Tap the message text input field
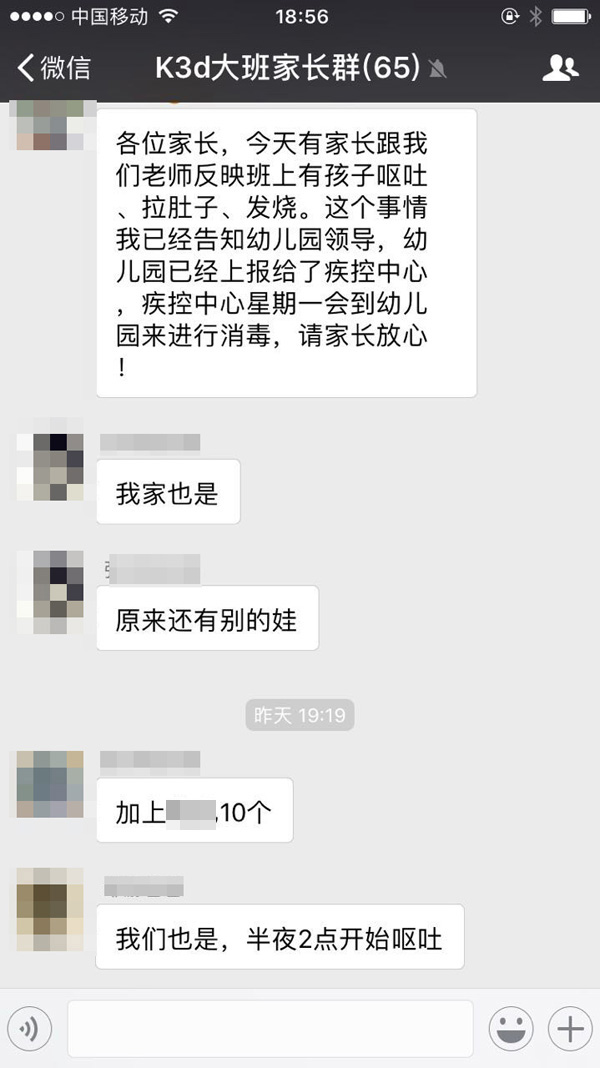Viewport: 600px width, 1068px height. pos(270,1028)
